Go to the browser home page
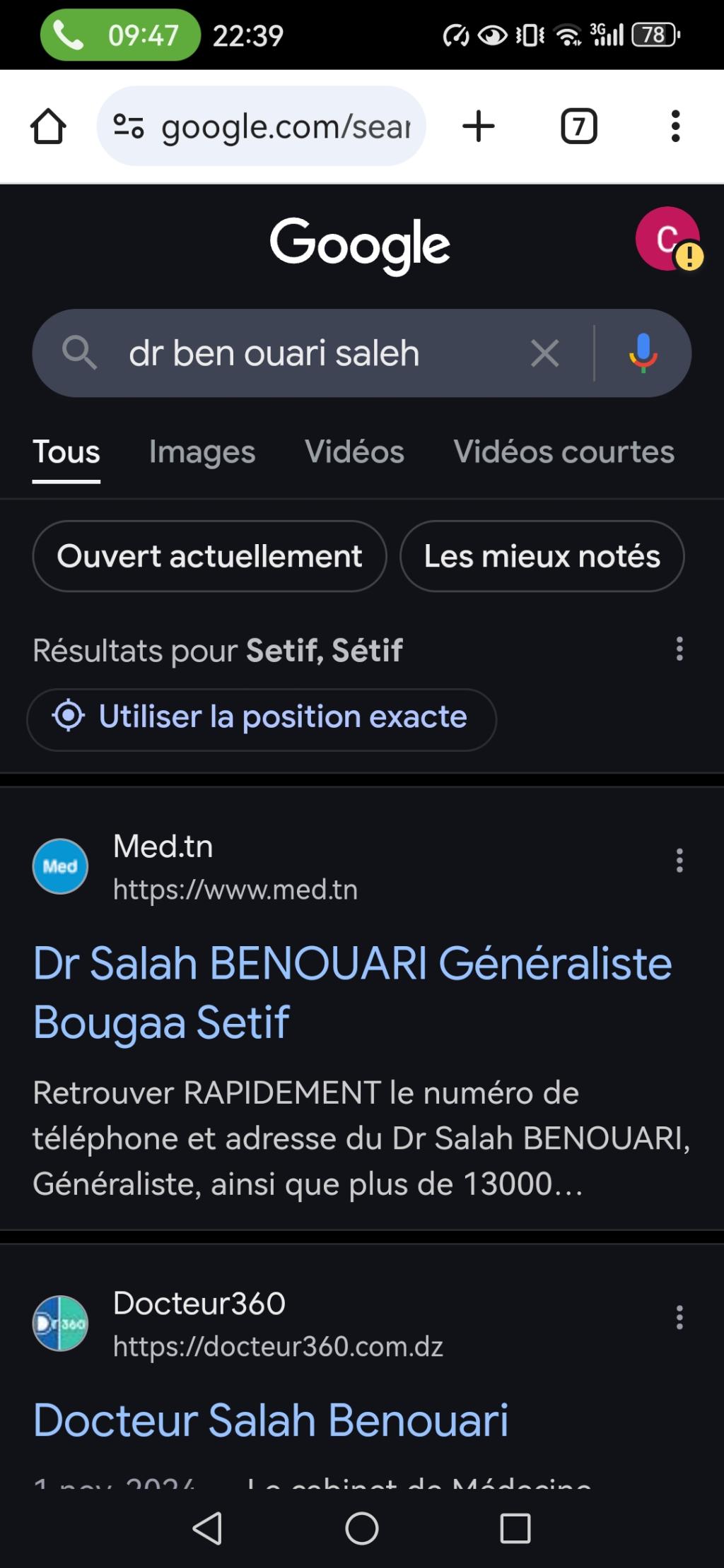This screenshot has height=1568, width=724. click(x=48, y=127)
